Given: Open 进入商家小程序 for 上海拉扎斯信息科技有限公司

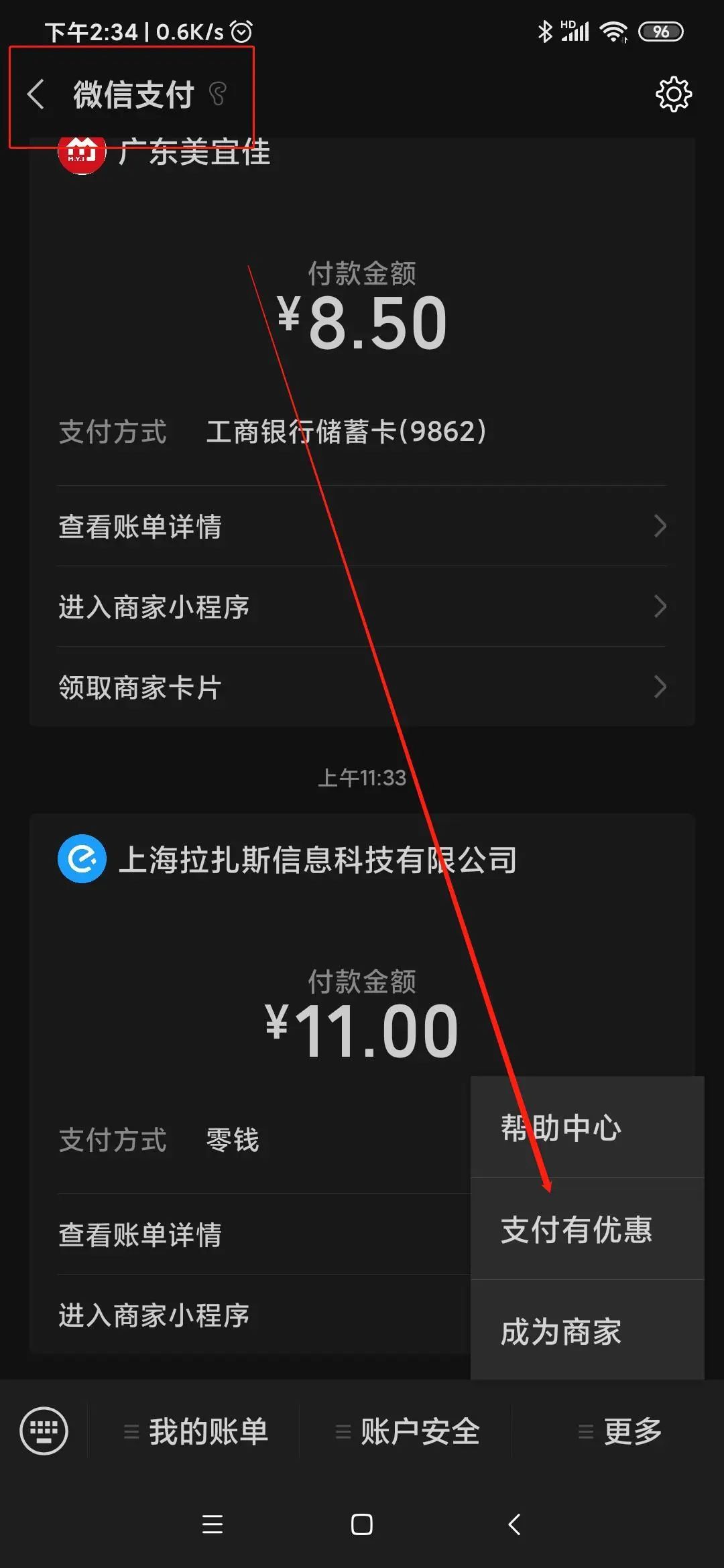Looking at the screenshot, I should 264,1315.
